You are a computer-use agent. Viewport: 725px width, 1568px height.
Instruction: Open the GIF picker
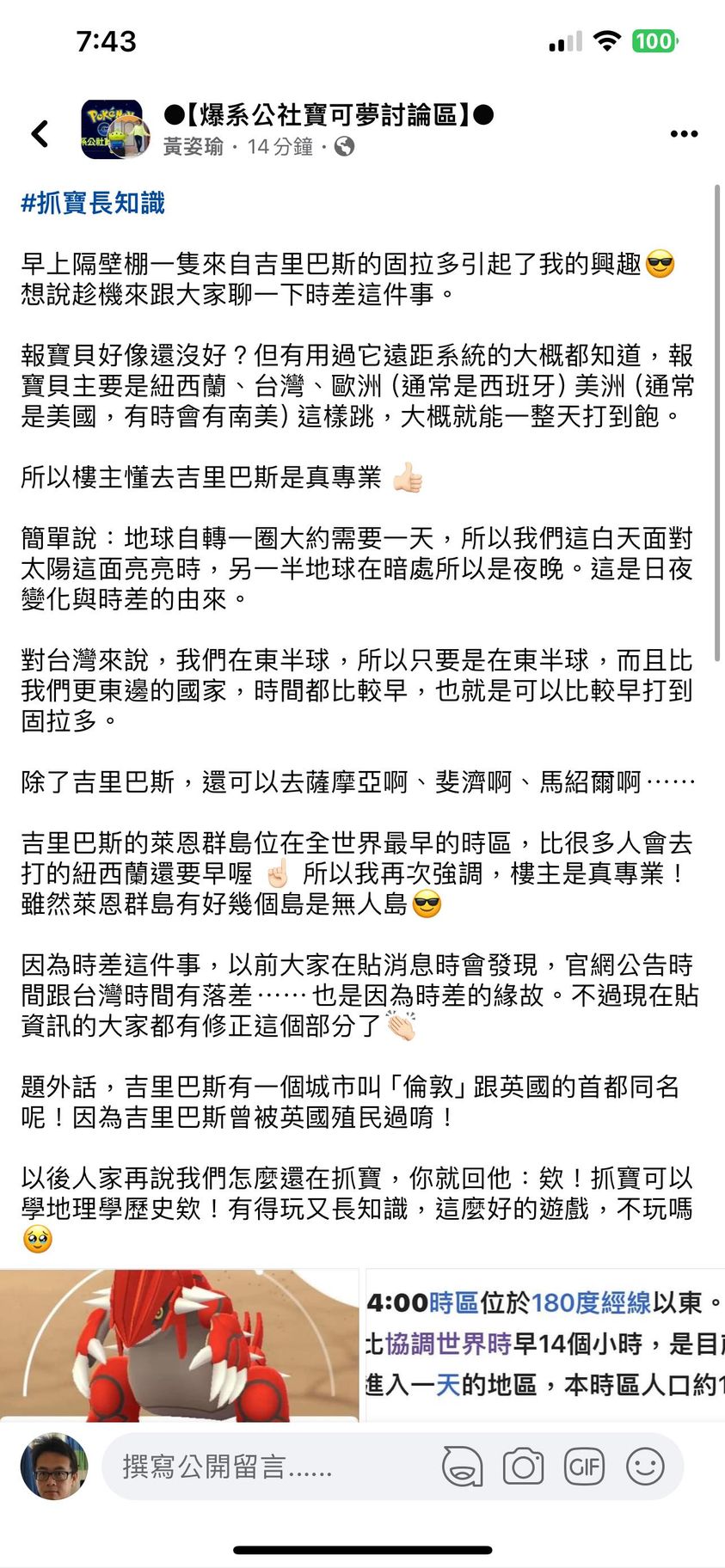(584, 1467)
